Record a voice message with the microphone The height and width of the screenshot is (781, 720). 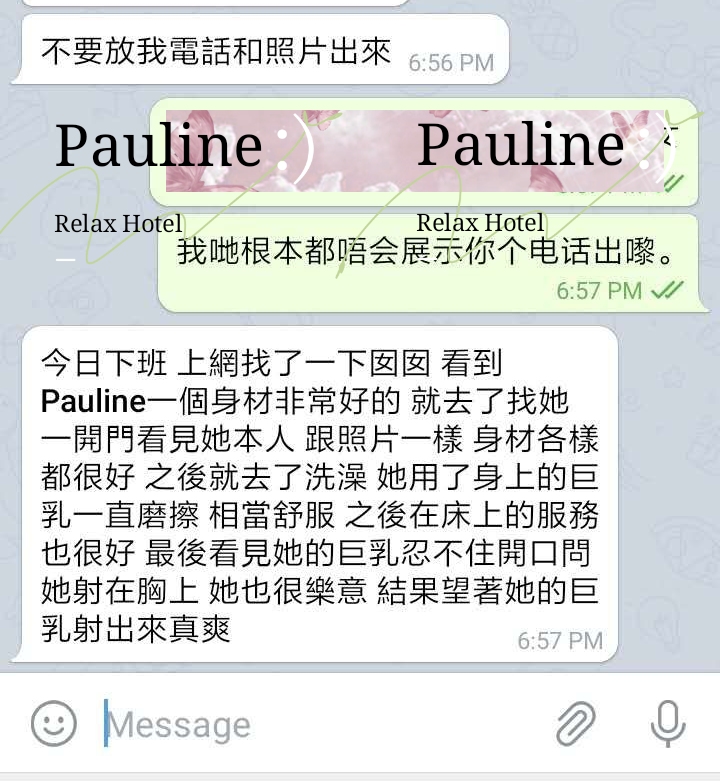click(x=667, y=724)
